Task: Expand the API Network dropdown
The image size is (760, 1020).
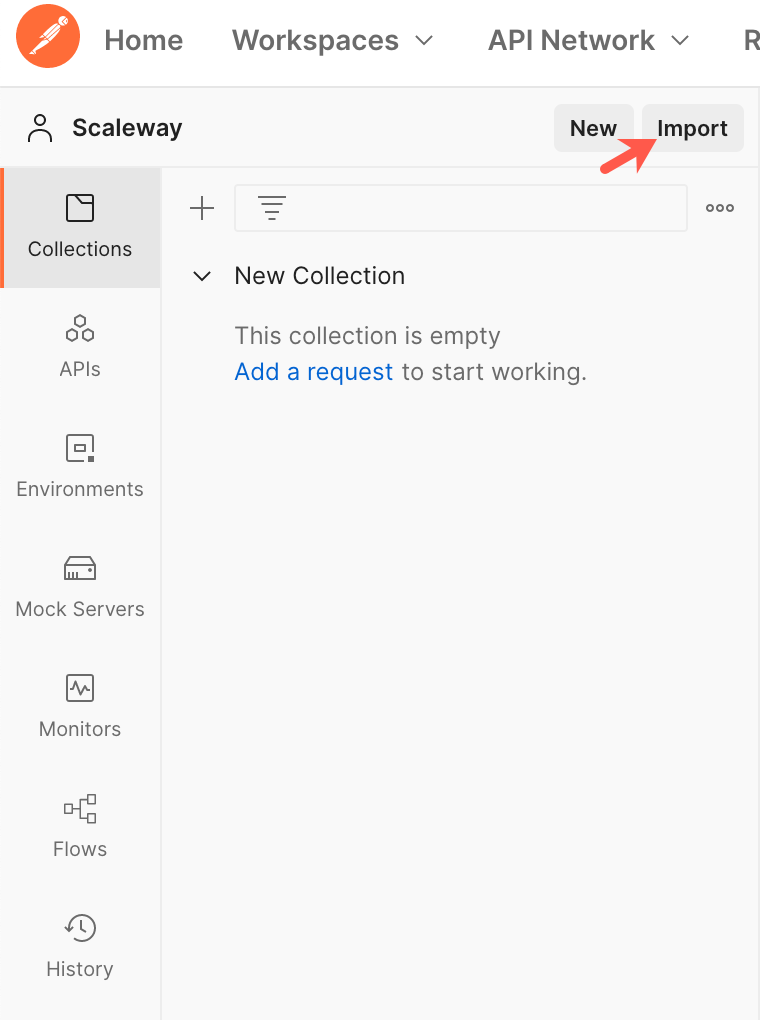Action: pos(588,41)
